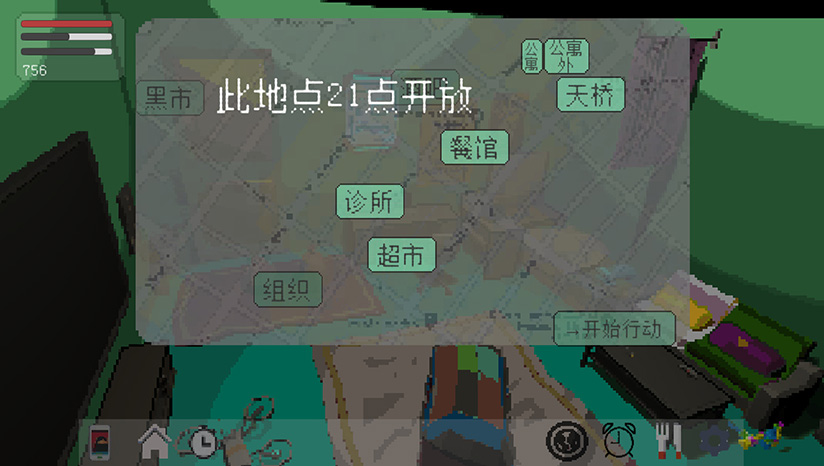Travel to 天桥 on the map
The height and width of the screenshot is (466, 824).
(590, 95)
